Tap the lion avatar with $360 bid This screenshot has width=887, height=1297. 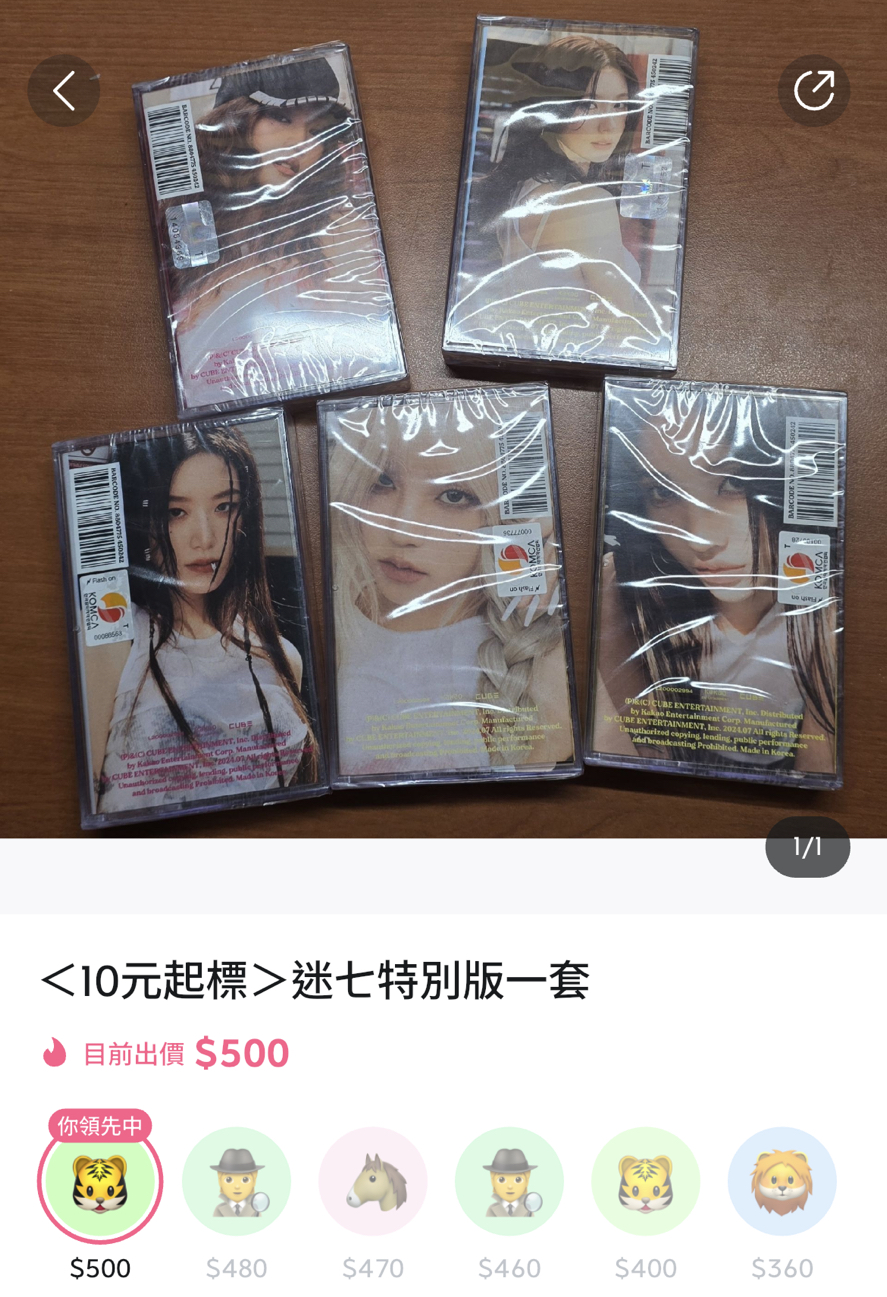click(781, 1181)
